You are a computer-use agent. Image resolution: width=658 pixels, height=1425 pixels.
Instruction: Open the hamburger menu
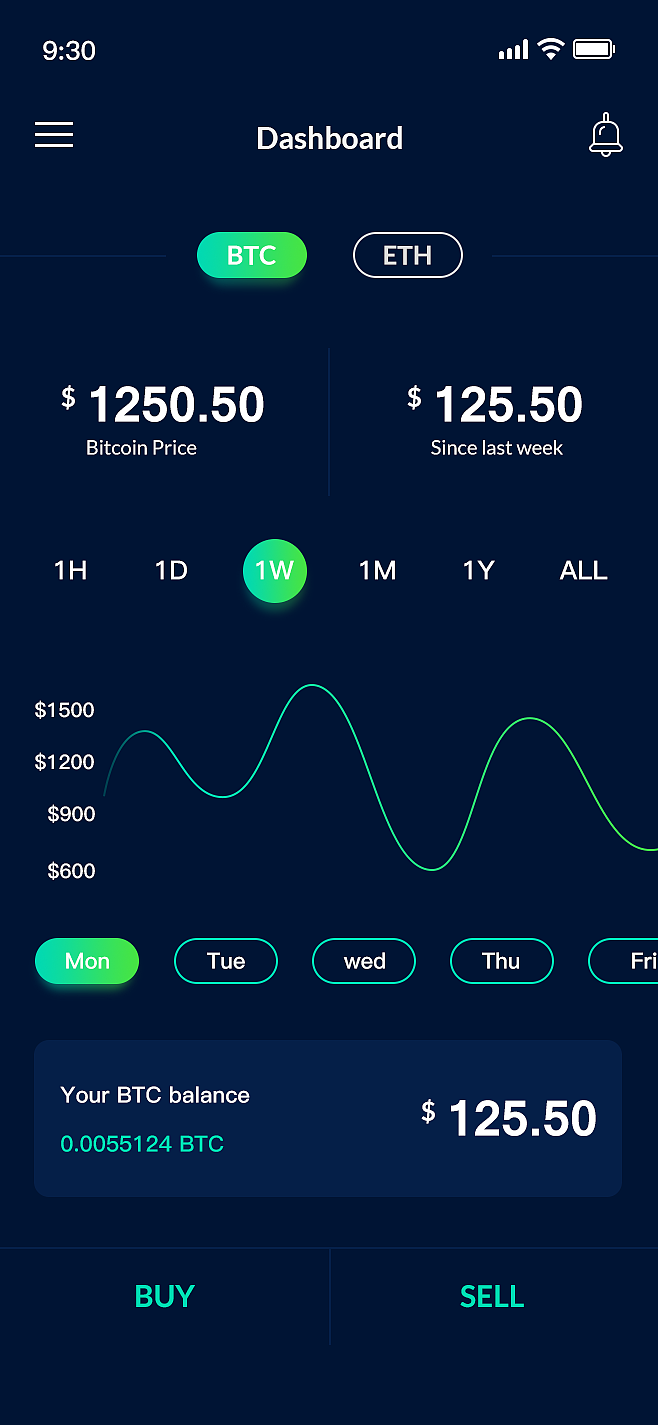(54, 135)
